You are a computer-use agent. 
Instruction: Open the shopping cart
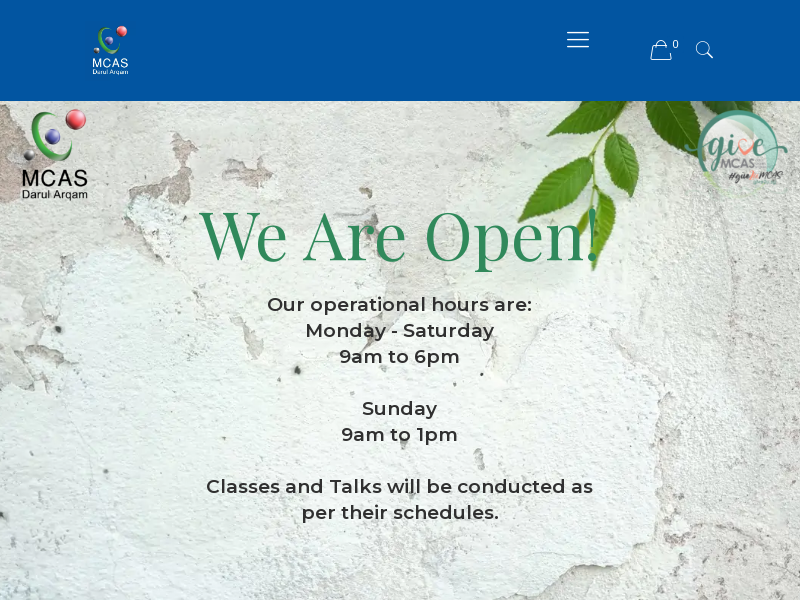pyautogui.click(x=661, y=50)
